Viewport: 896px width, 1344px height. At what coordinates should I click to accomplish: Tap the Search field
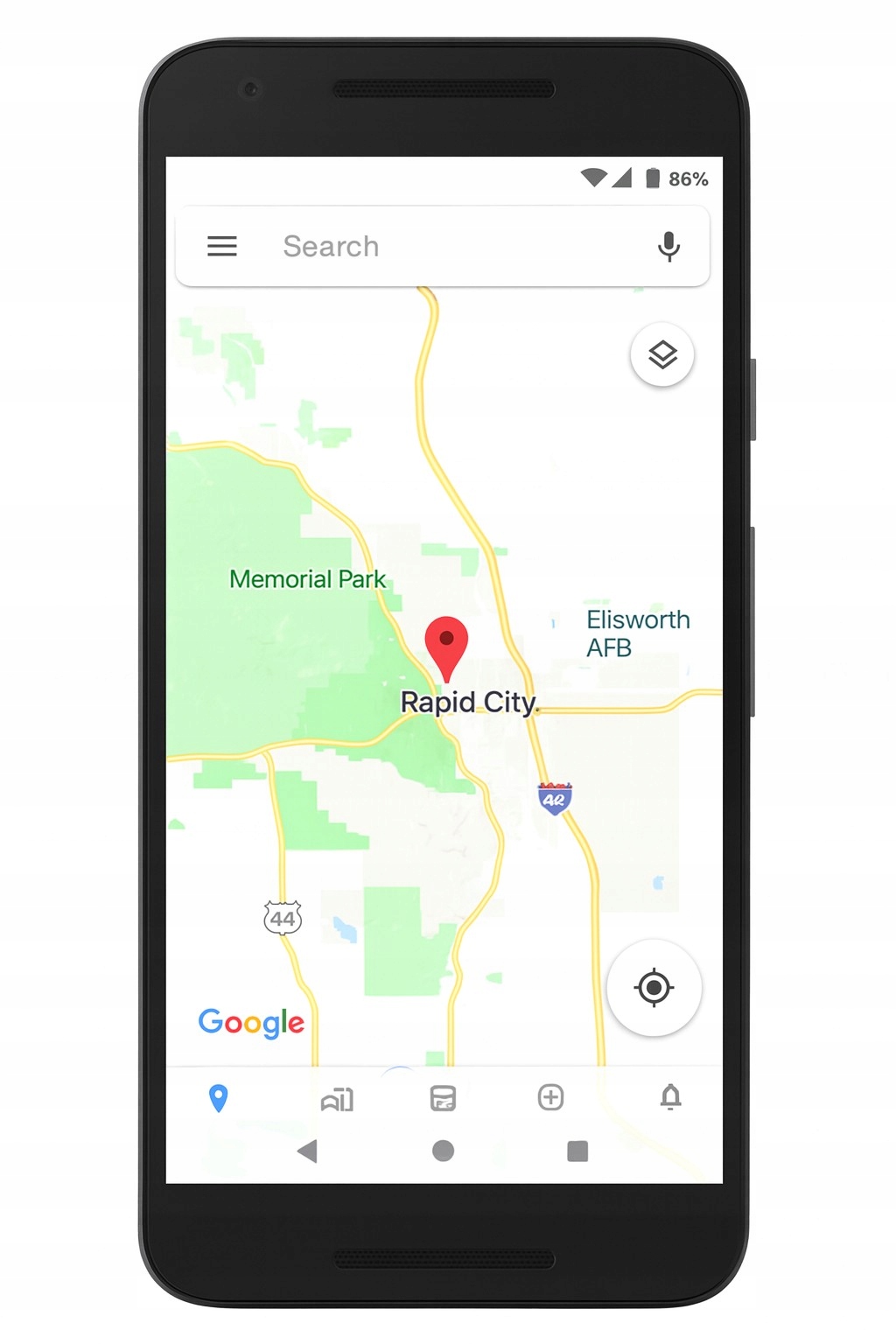437,246
